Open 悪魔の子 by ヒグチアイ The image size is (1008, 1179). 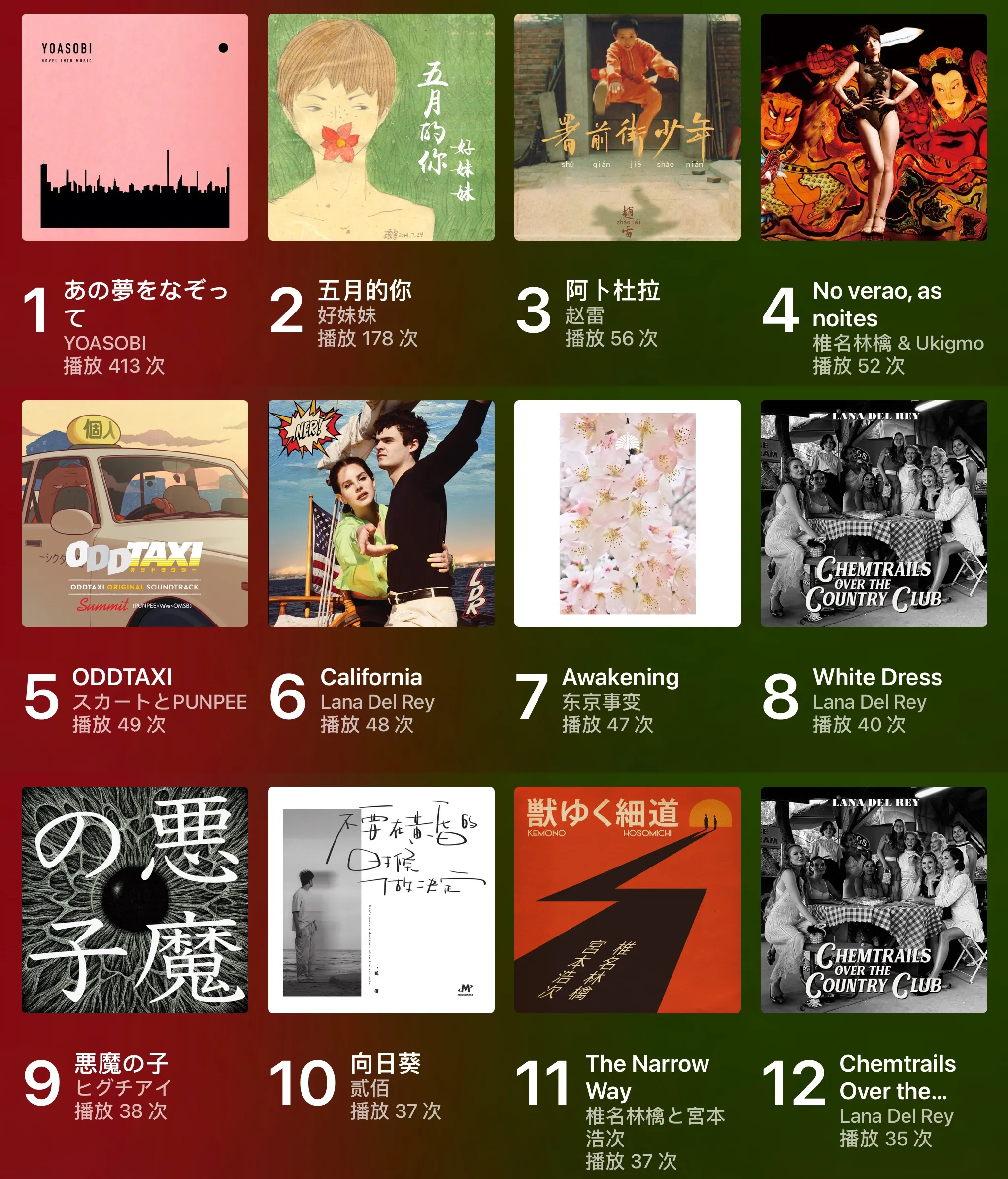135,900
